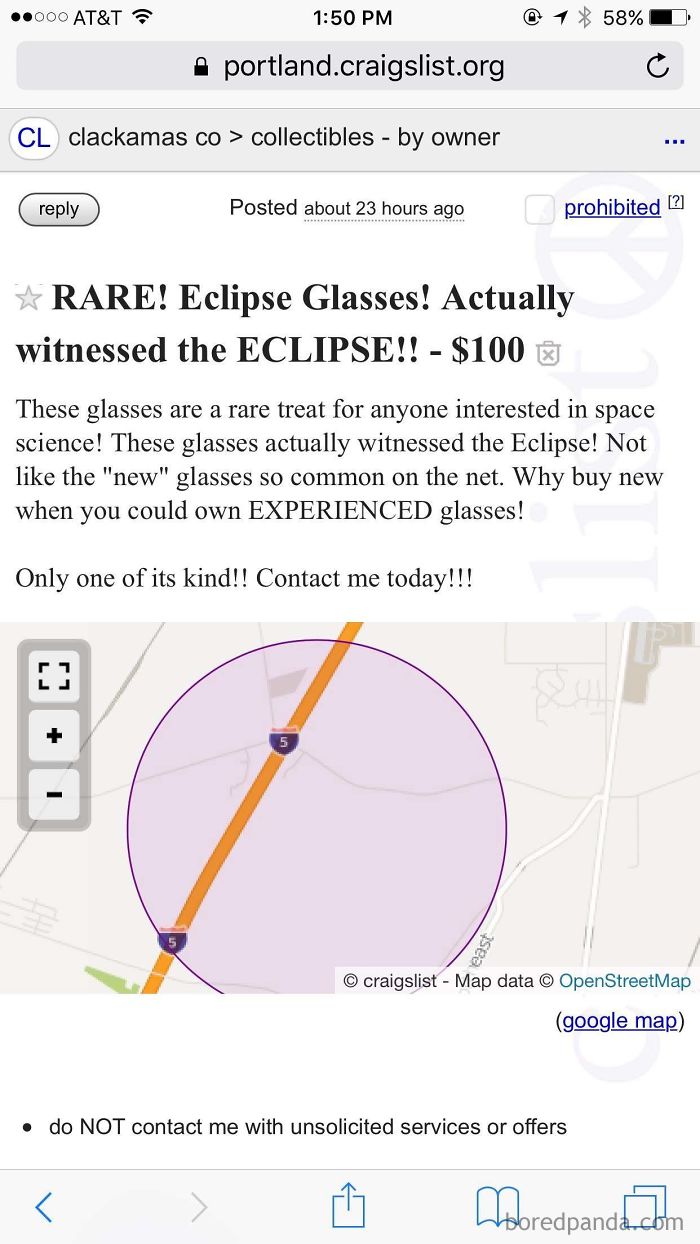The height and width of the screenshot is (1244, 700).
Task: Tap the reply button
Action: coord(59,209)
